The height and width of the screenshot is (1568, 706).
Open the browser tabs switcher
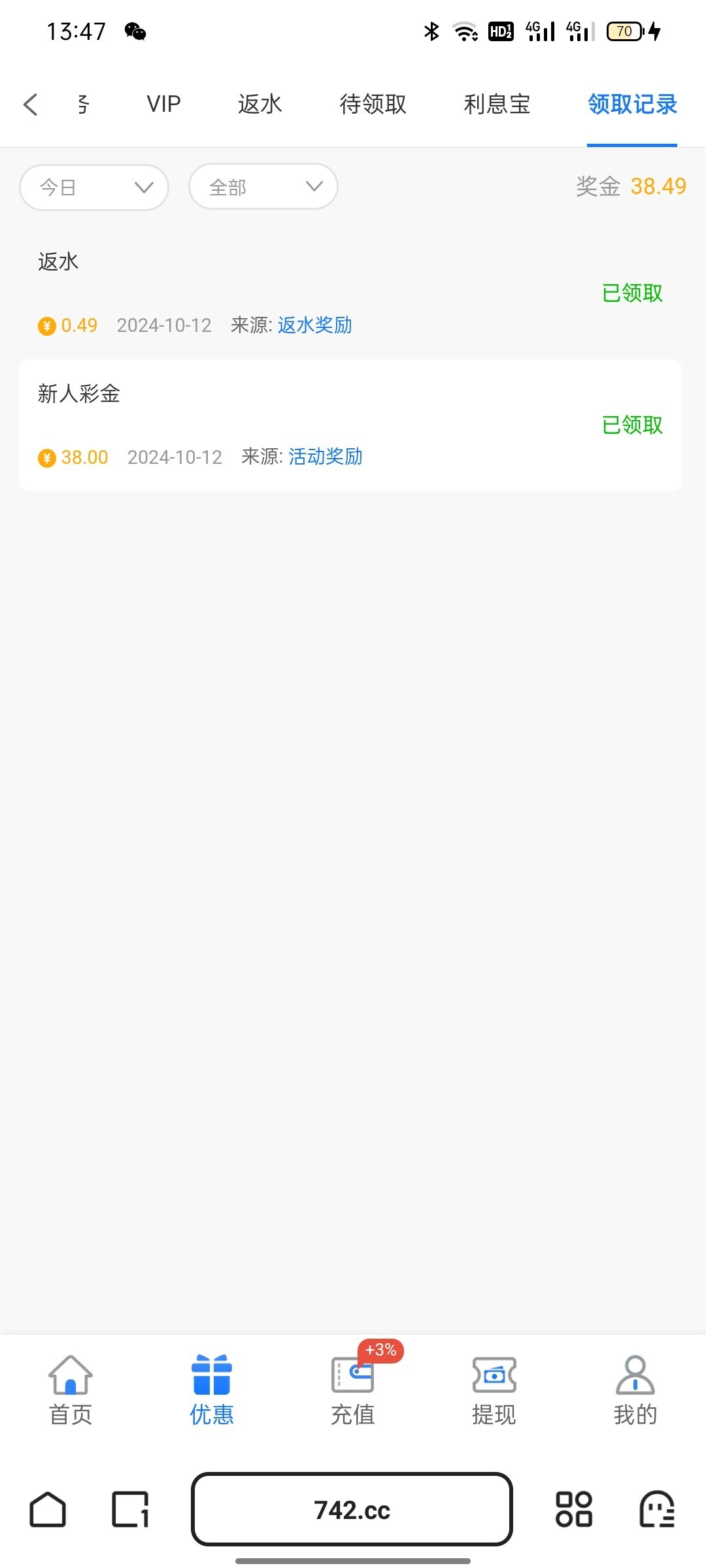(131, 1509)
